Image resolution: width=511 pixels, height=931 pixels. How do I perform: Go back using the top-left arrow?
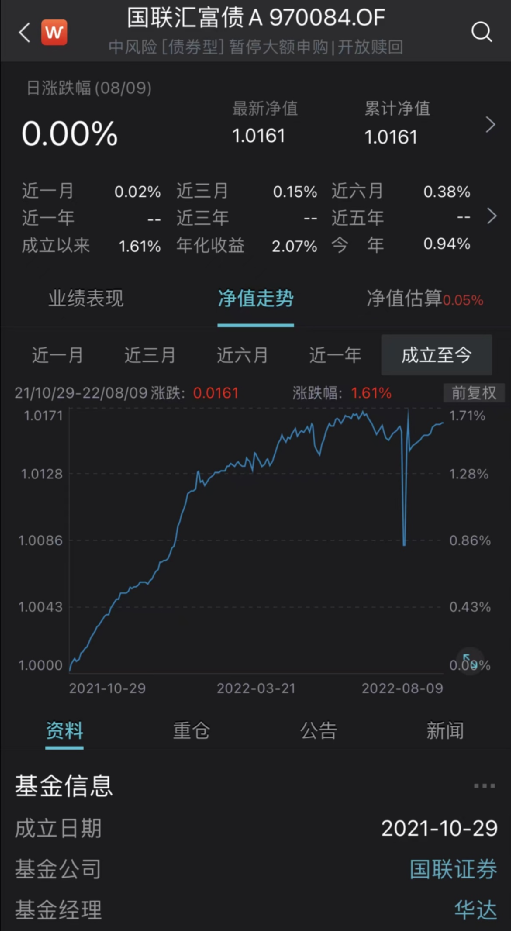(24, 33)
